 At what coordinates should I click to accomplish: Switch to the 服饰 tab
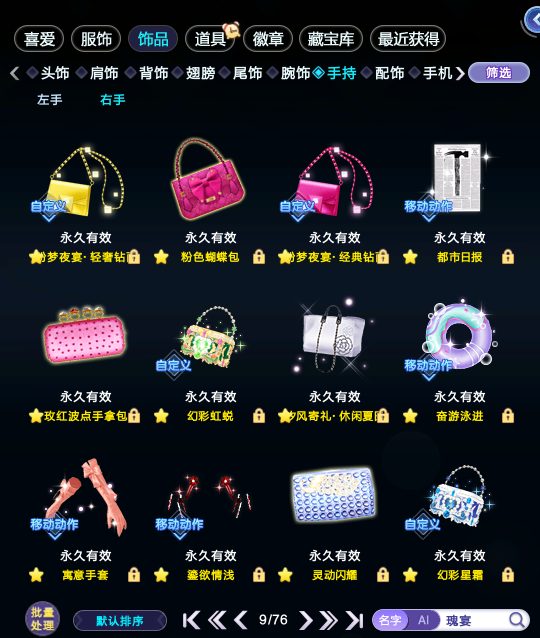click(x=96, y=39)
